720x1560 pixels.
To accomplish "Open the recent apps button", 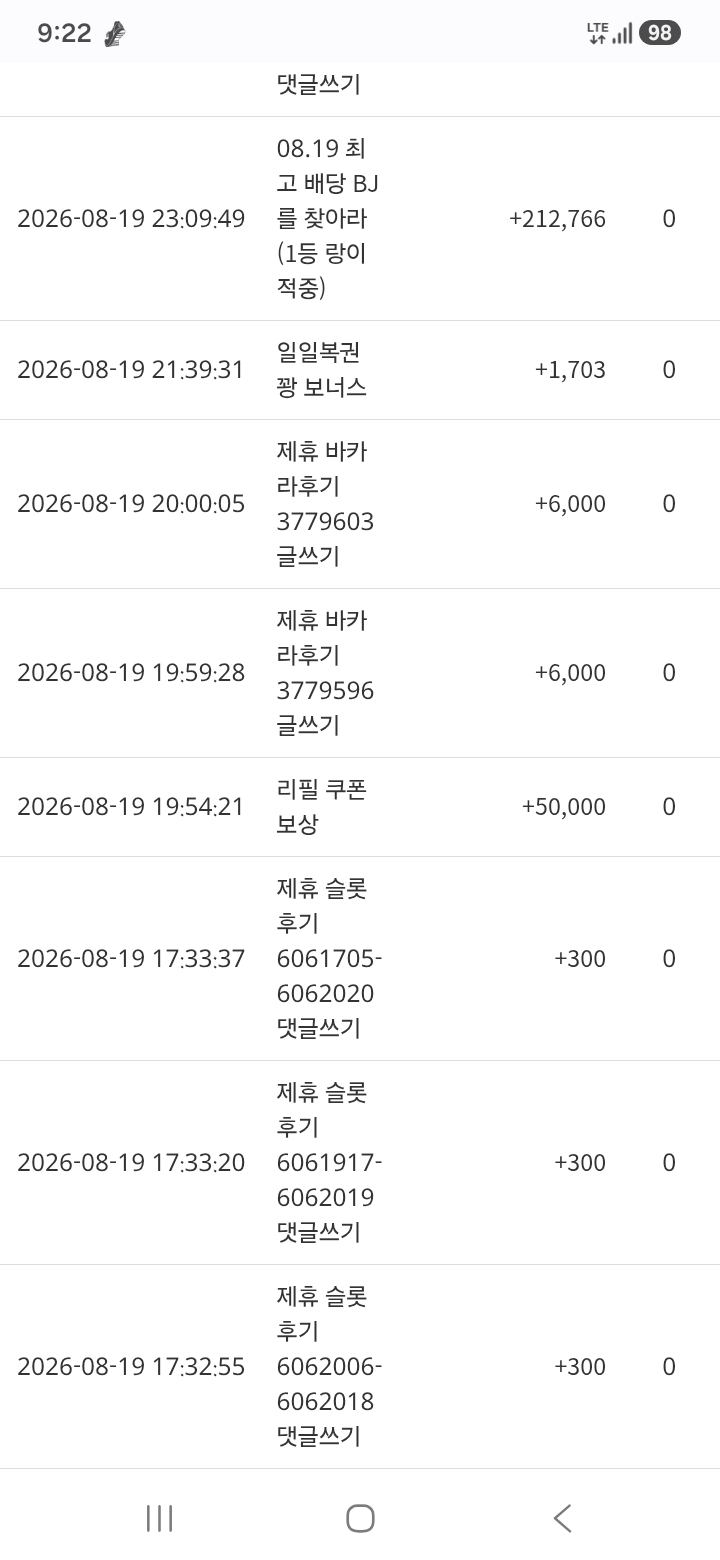I will tap(159, 1518).
